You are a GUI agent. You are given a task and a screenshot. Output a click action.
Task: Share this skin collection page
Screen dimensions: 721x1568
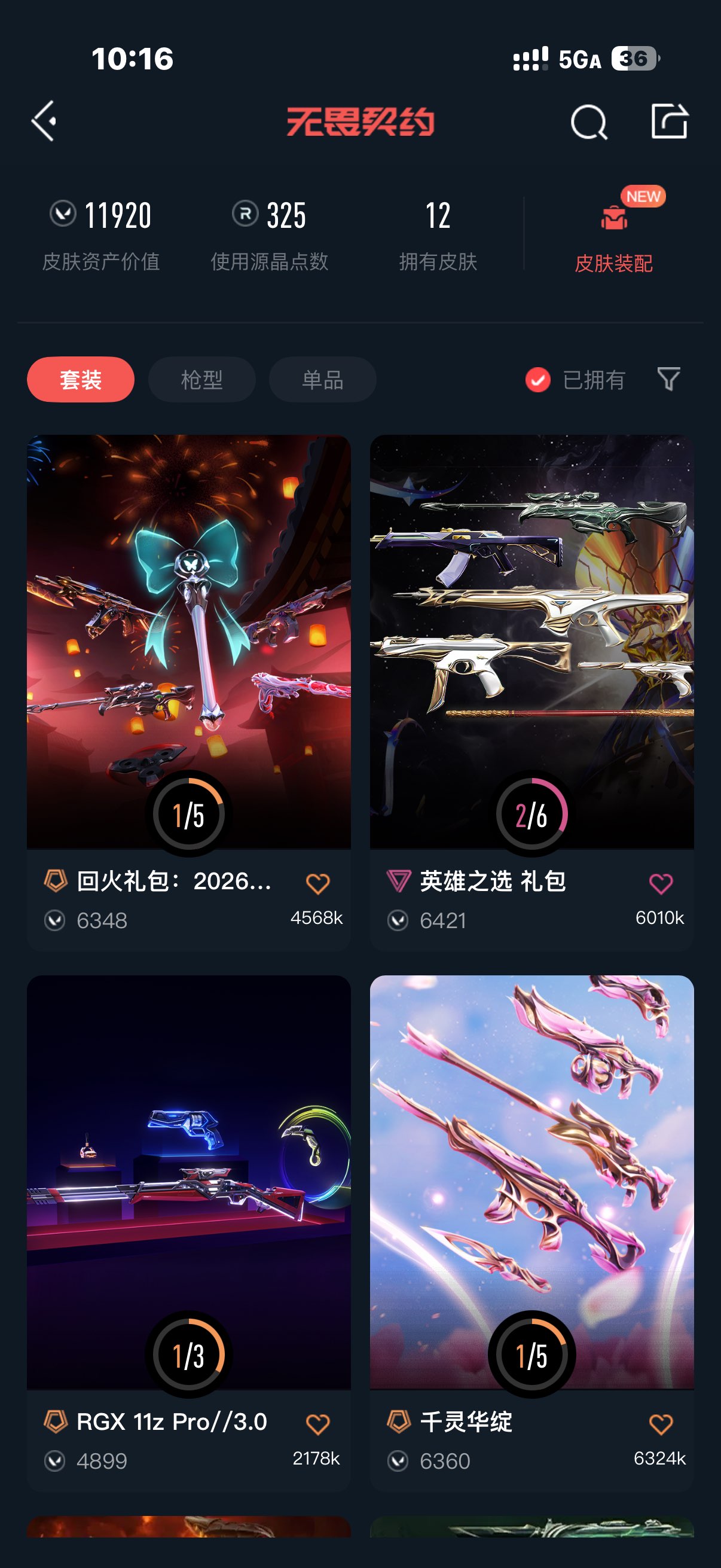669,121
